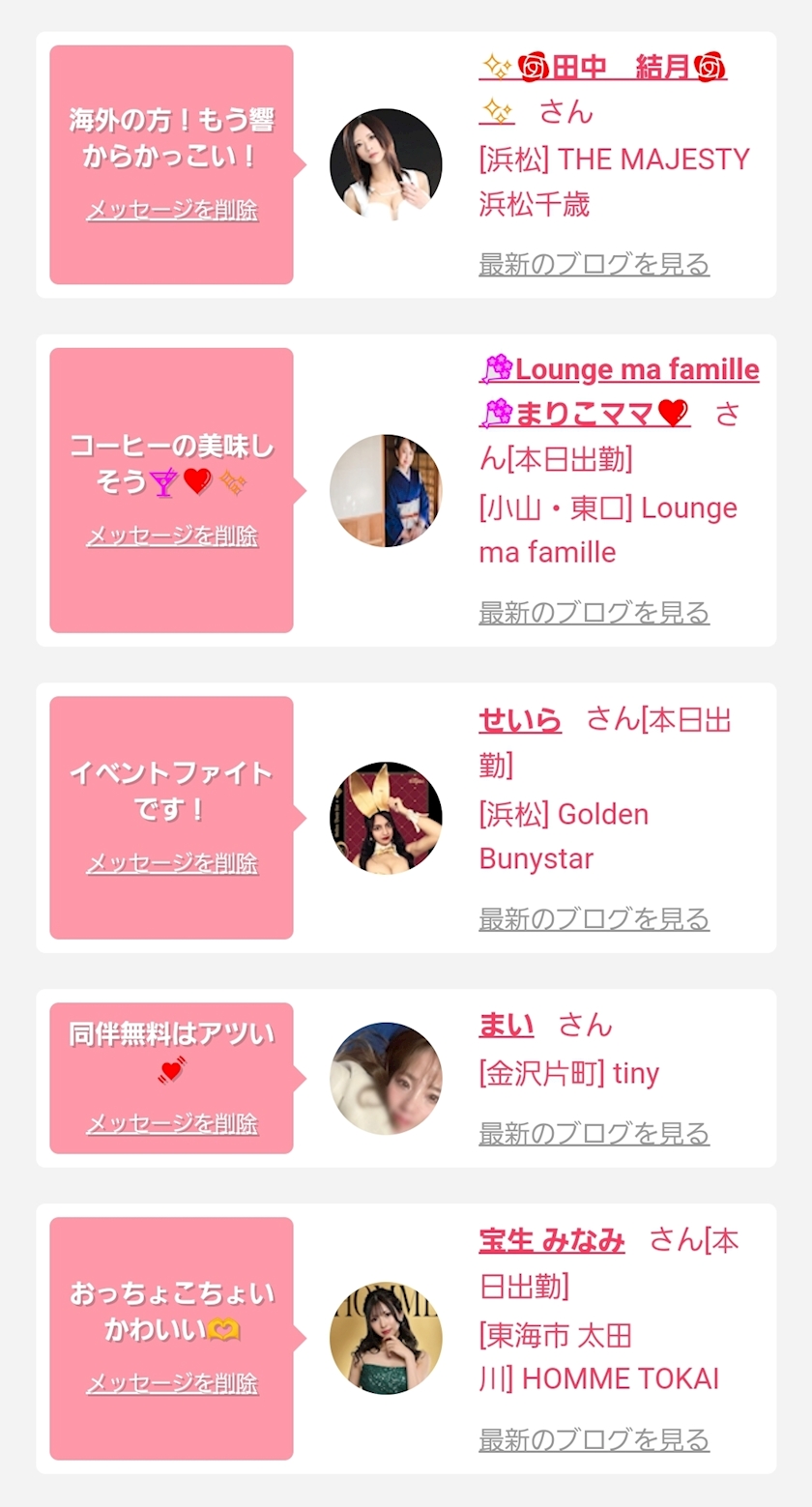Delete the message 海外の方！もう響からかっこい！
Viewport: 812px width, 1507px height.
click(172, 210)
